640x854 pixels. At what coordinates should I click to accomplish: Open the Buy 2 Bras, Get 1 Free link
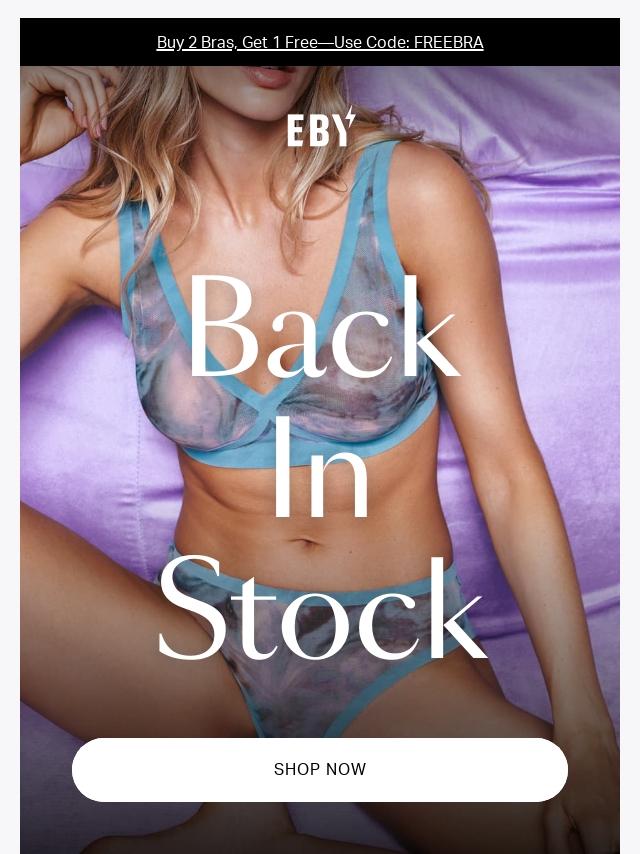click(x=320, y=42)
